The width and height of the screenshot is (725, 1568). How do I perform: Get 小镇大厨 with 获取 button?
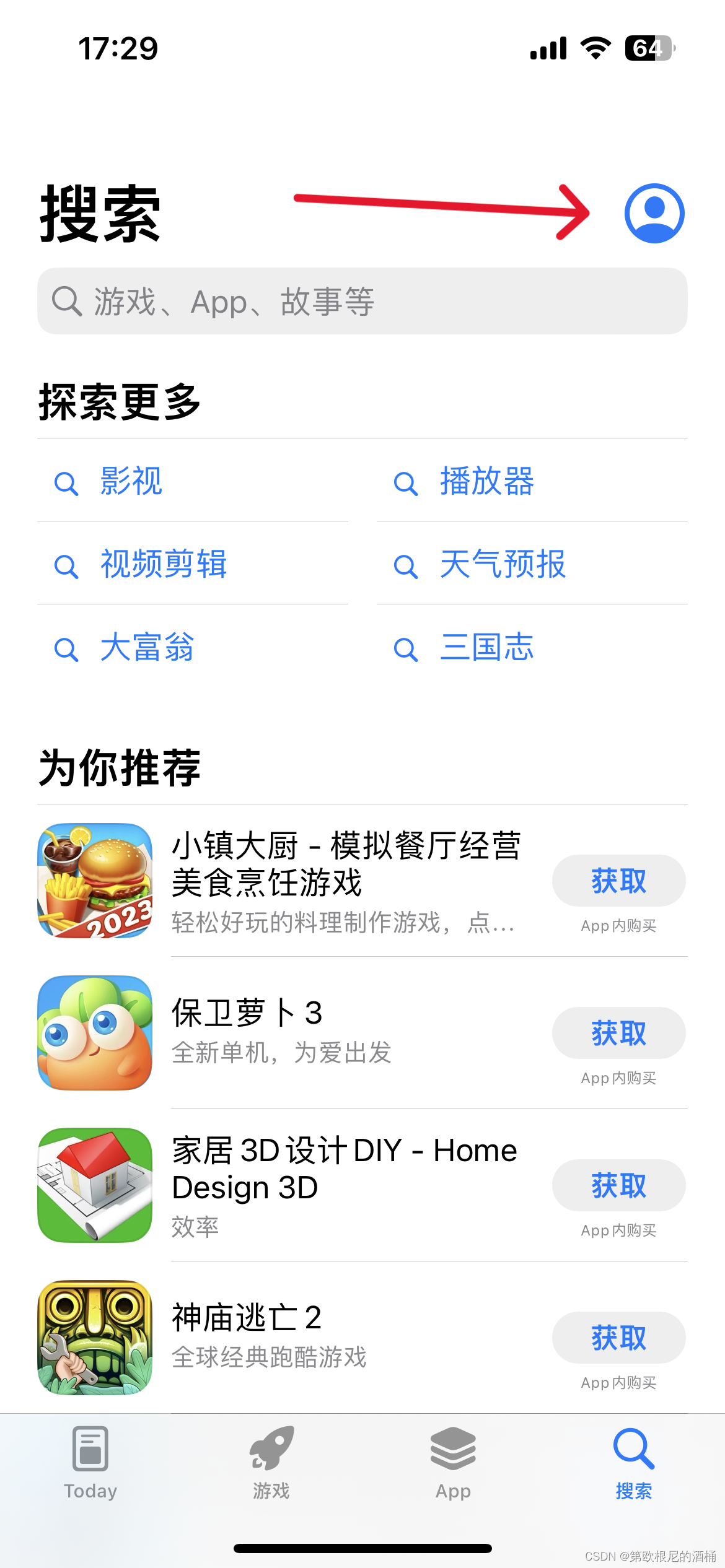tap(618, 881)
